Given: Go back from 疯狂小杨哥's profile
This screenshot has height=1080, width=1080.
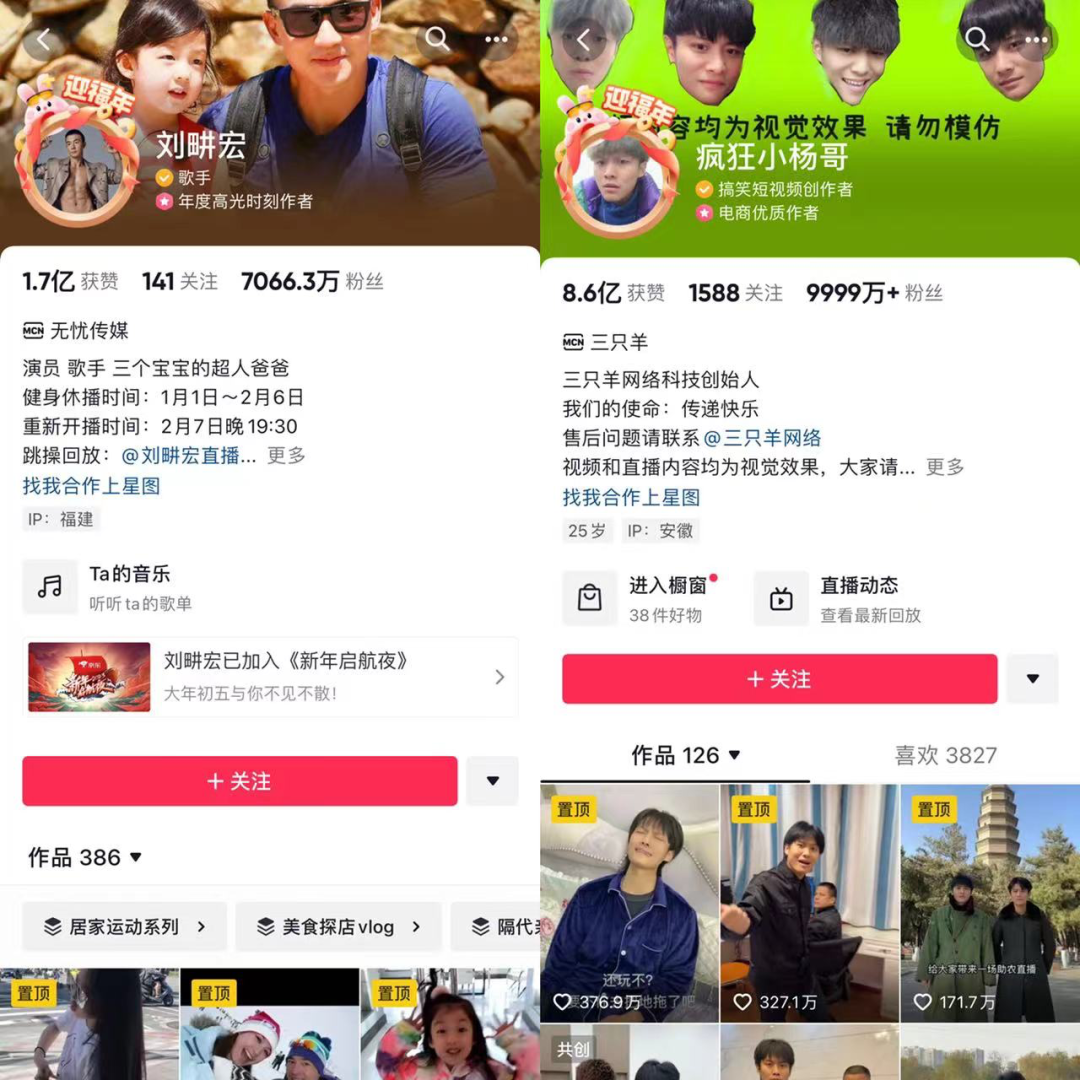Looking at the screenshot, I should (x=585, y=41).
